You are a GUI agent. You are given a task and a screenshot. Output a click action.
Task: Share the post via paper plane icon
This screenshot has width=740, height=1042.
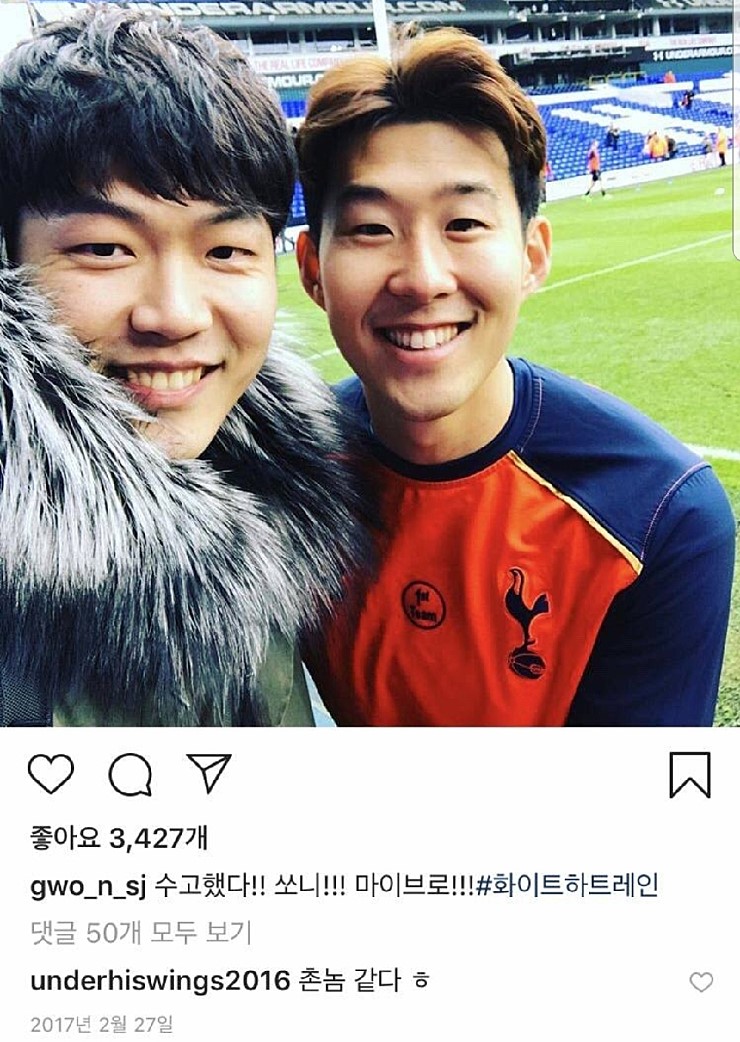click(x=208, y=773)
